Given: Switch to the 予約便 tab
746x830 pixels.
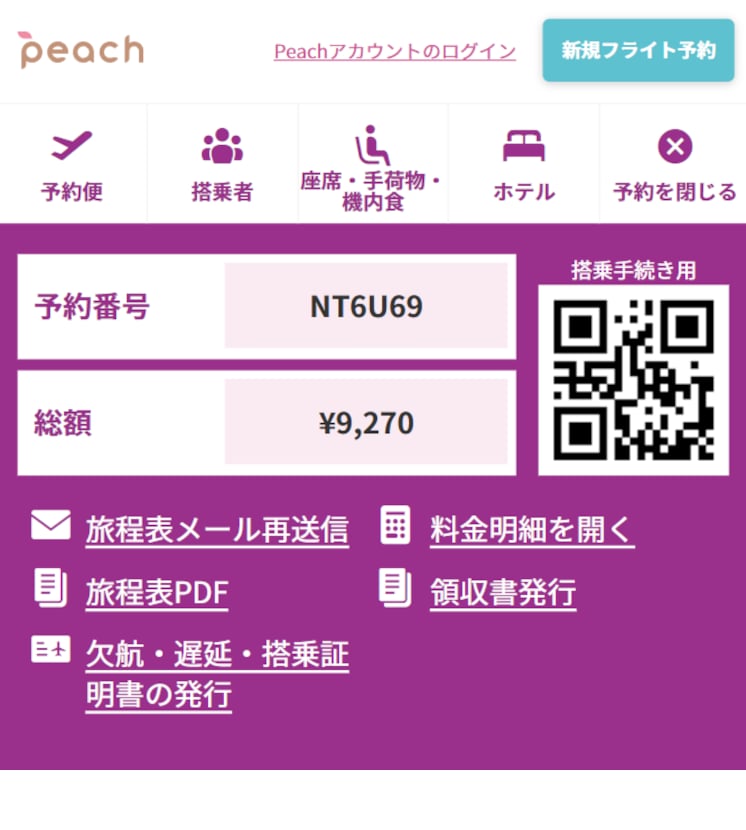Looking at the screenshot, I should [72, 165].
